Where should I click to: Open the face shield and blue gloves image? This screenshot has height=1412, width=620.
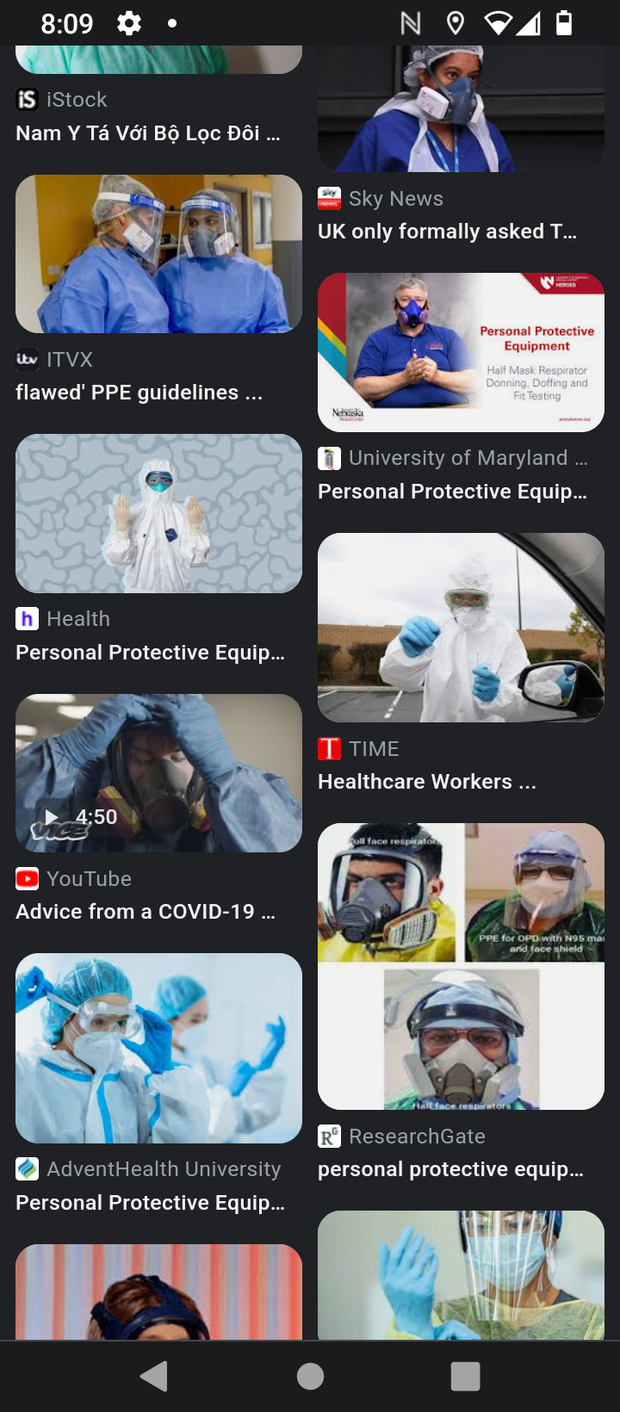(x=460, y=1275)
